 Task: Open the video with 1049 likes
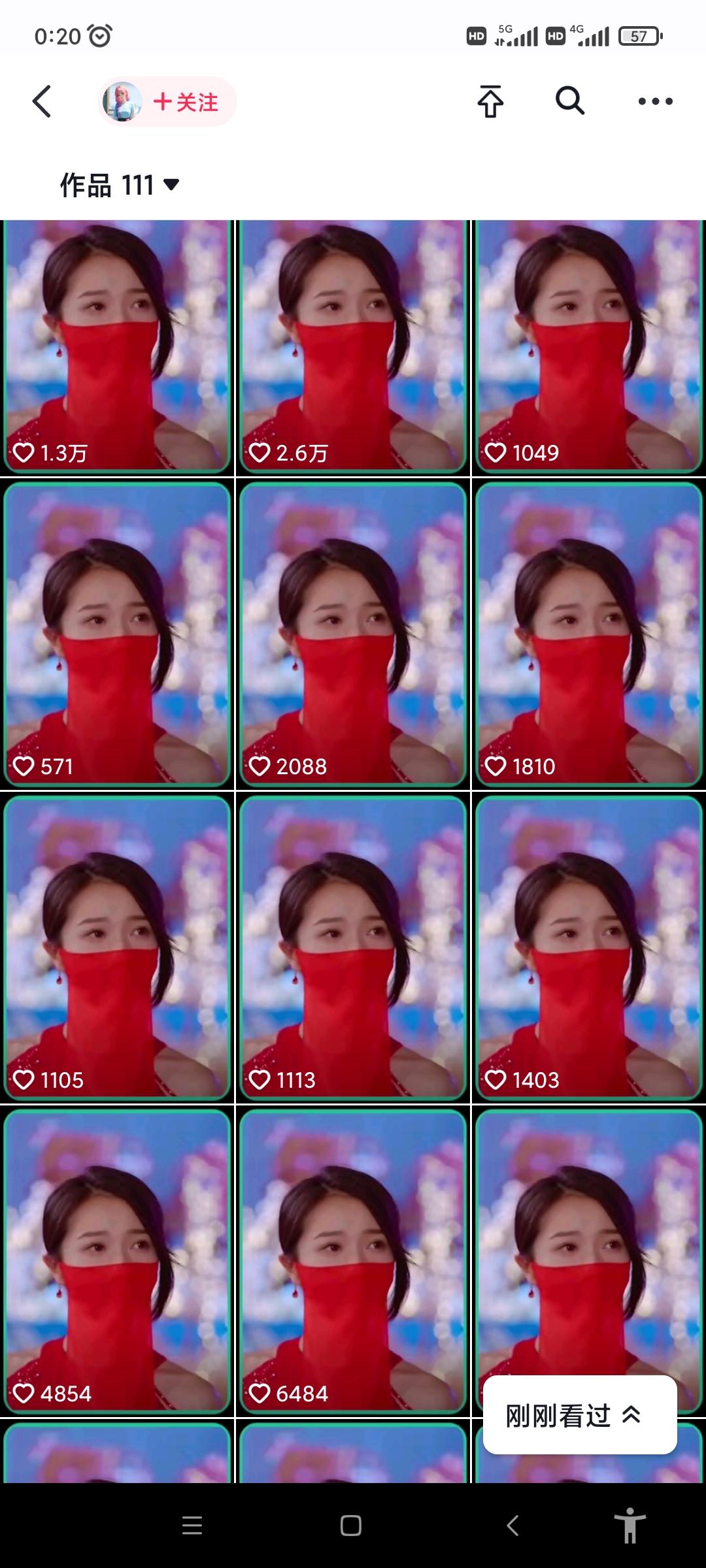tap(589, 347)
